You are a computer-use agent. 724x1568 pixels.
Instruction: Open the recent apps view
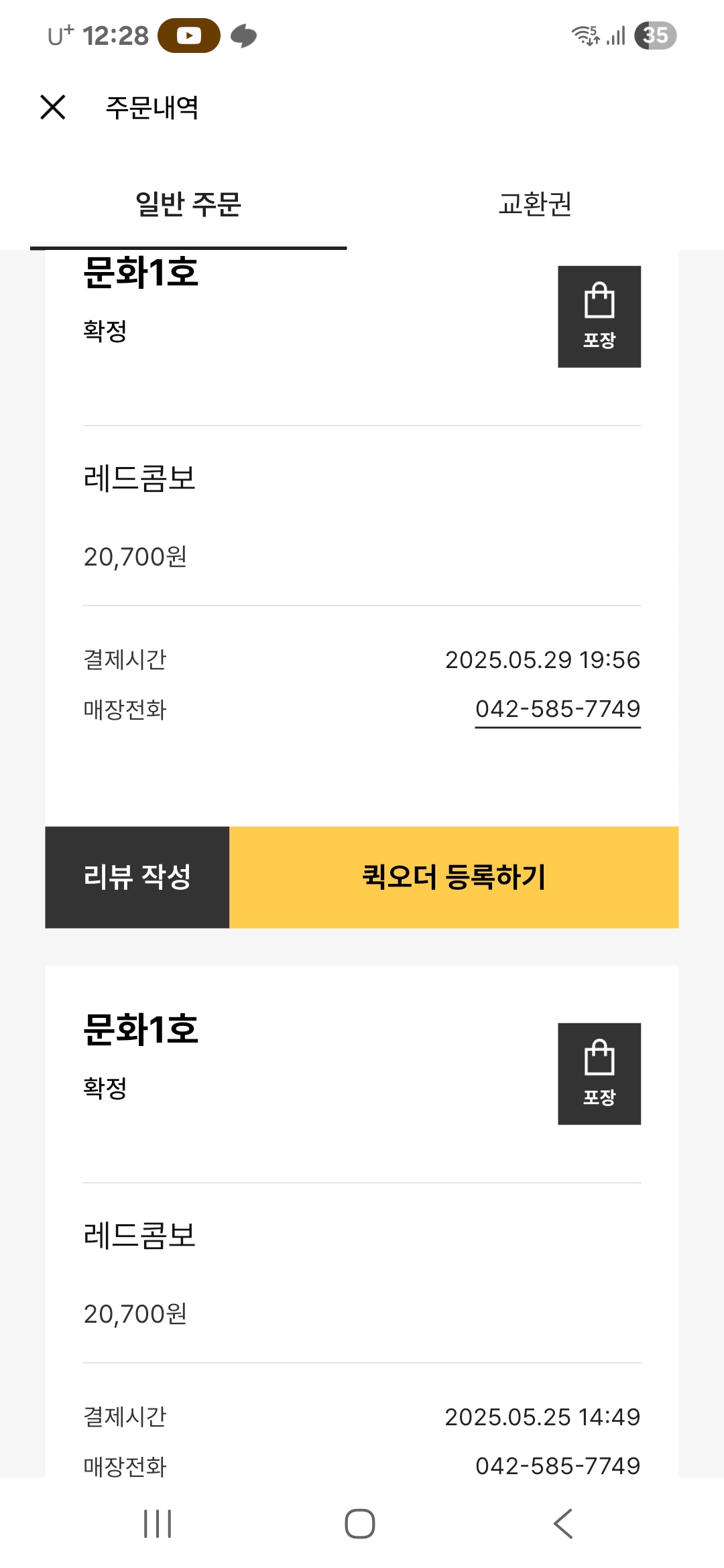click(158, 1524)
